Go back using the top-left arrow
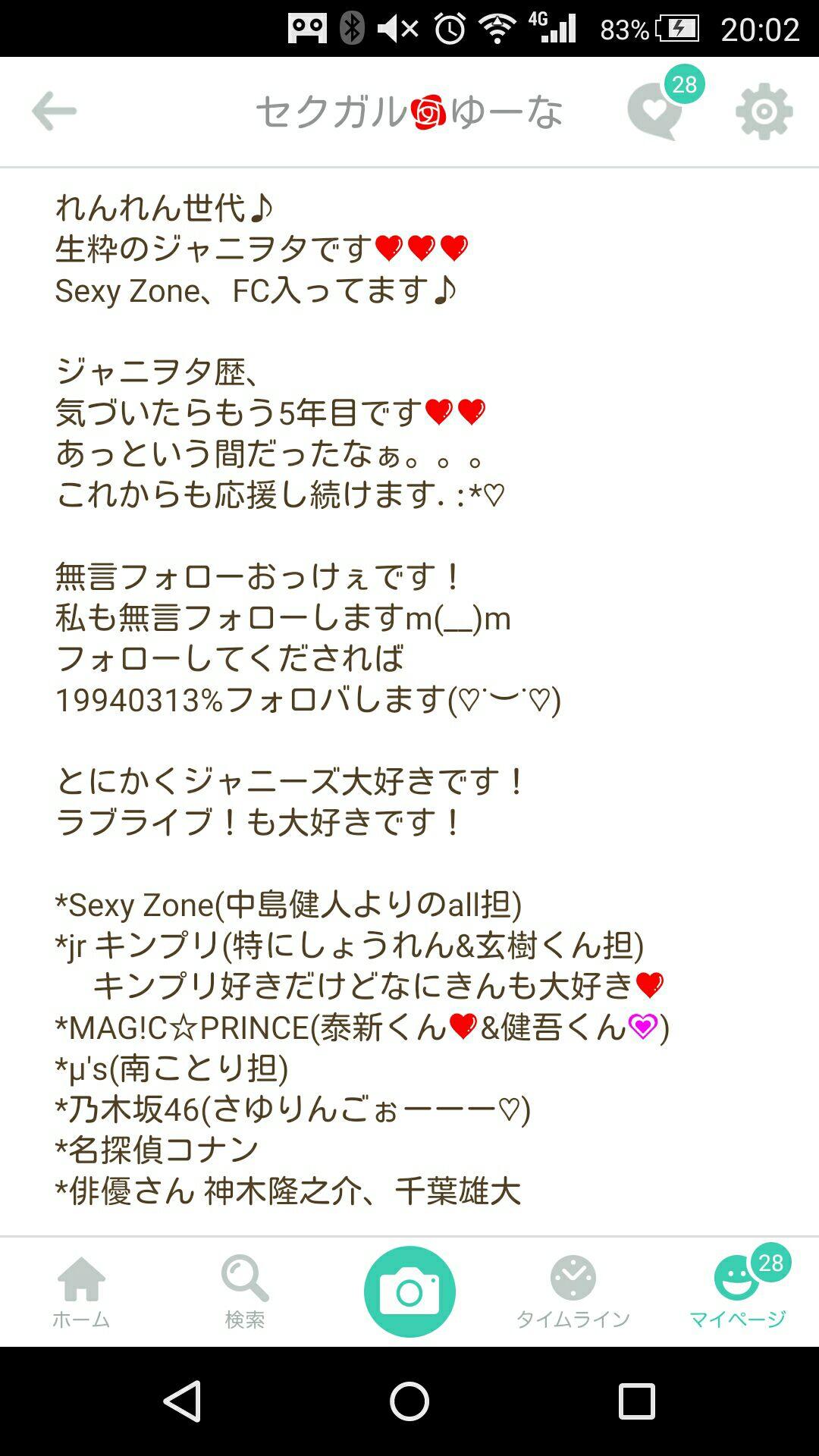This screenshot has height=1456, width=819. (54, 111)
